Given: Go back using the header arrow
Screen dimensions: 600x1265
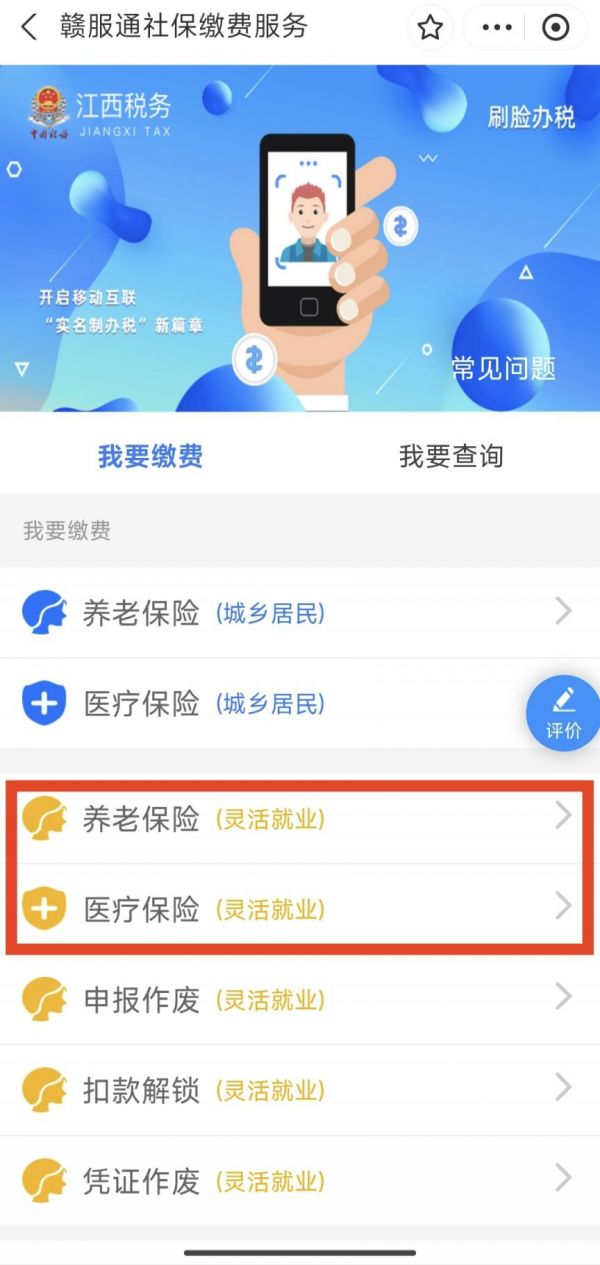Looking at the screenshot, I should [29, 28].
